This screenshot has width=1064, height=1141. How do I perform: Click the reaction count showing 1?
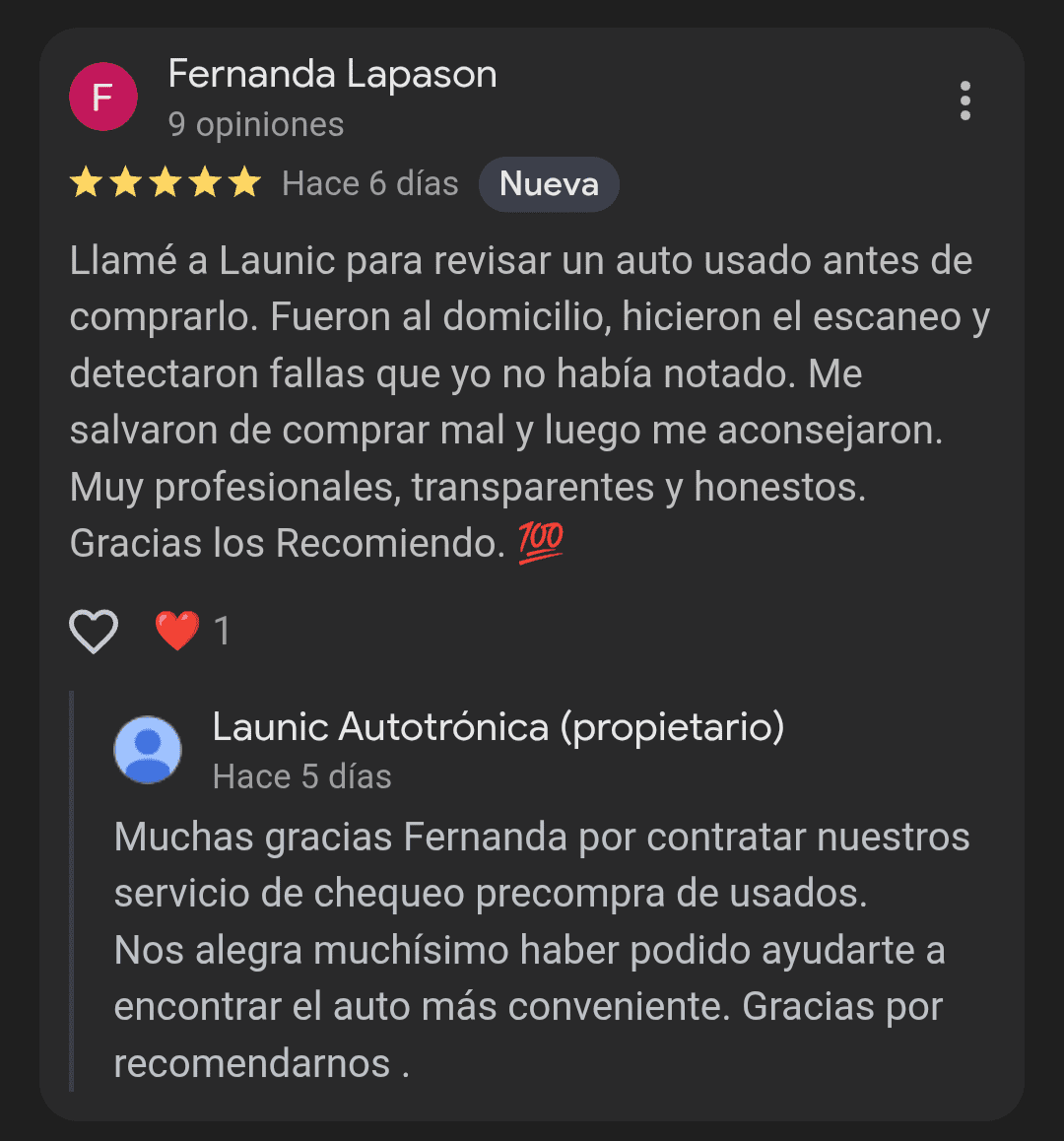[224, 631]
